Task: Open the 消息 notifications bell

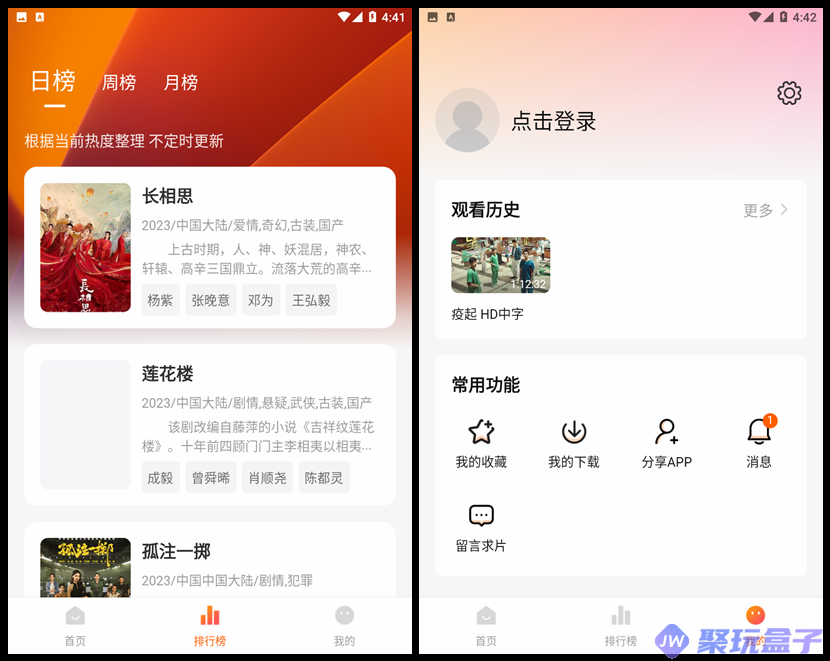Action: pos(759,444)
